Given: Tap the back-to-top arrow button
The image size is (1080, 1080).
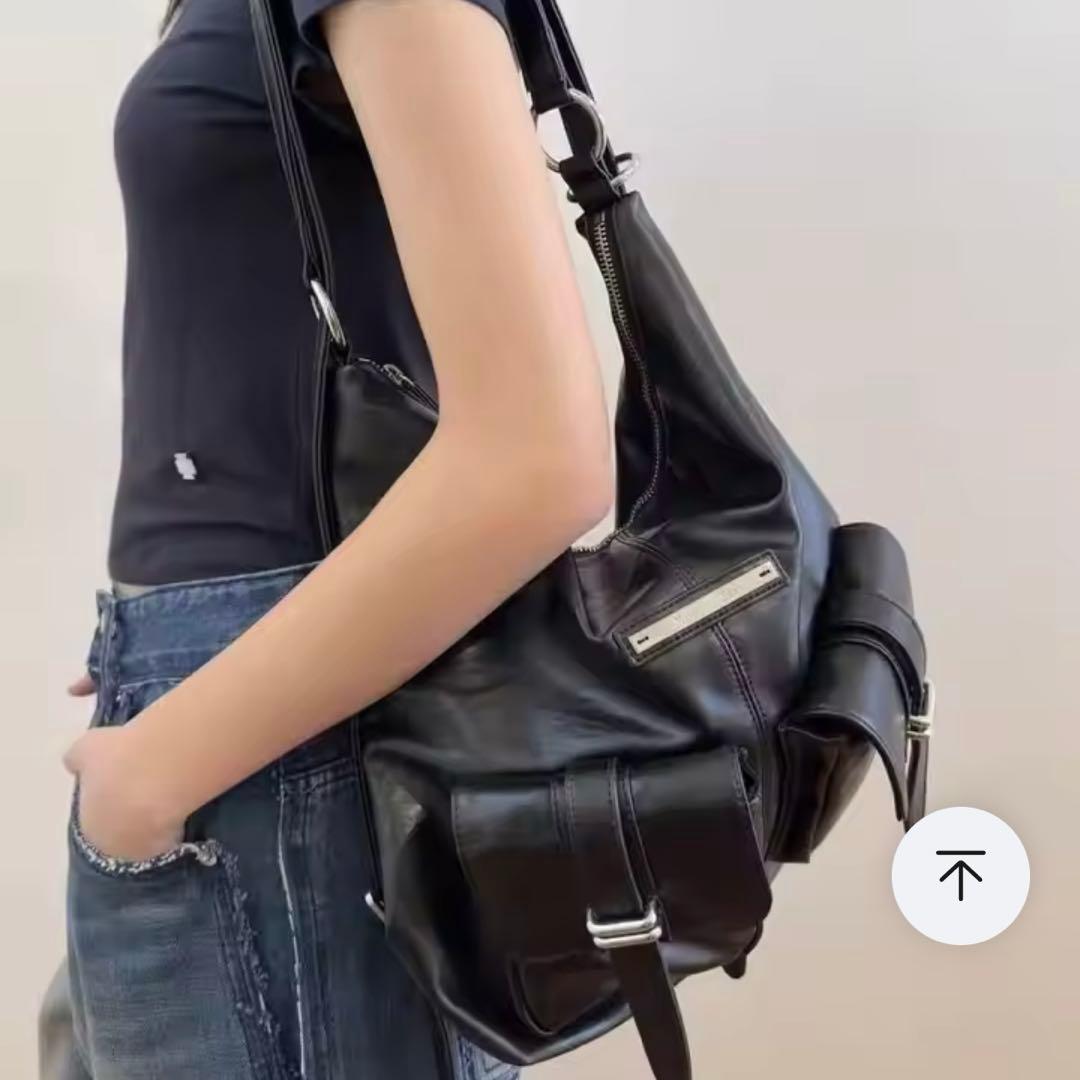Looking at the screenshot, I should click(x=960, y=875).
